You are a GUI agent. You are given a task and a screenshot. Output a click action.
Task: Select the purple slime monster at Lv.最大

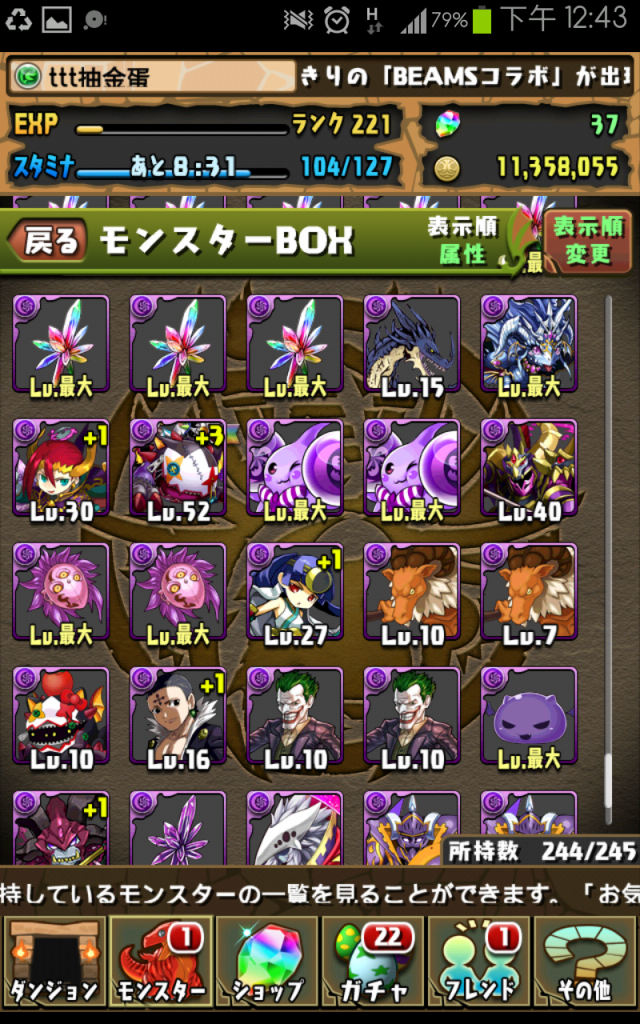click(528, 717)
